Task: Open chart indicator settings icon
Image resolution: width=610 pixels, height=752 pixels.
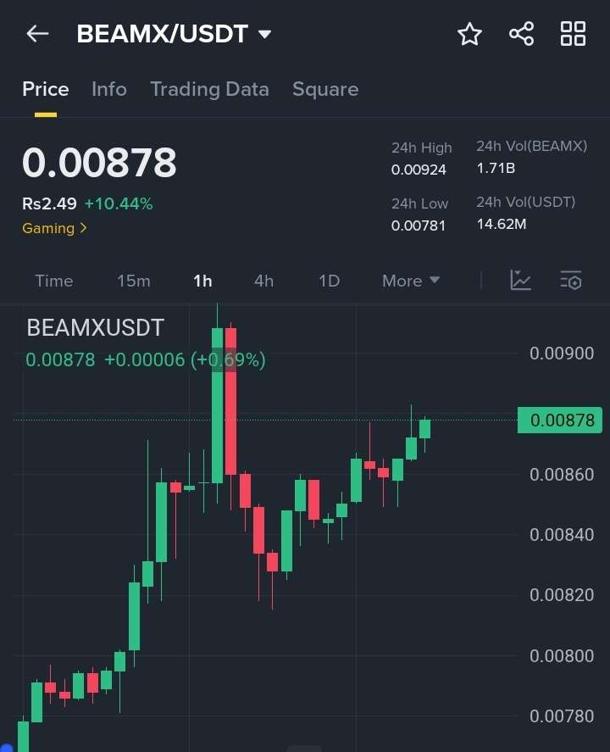Action: click(571, 281)
